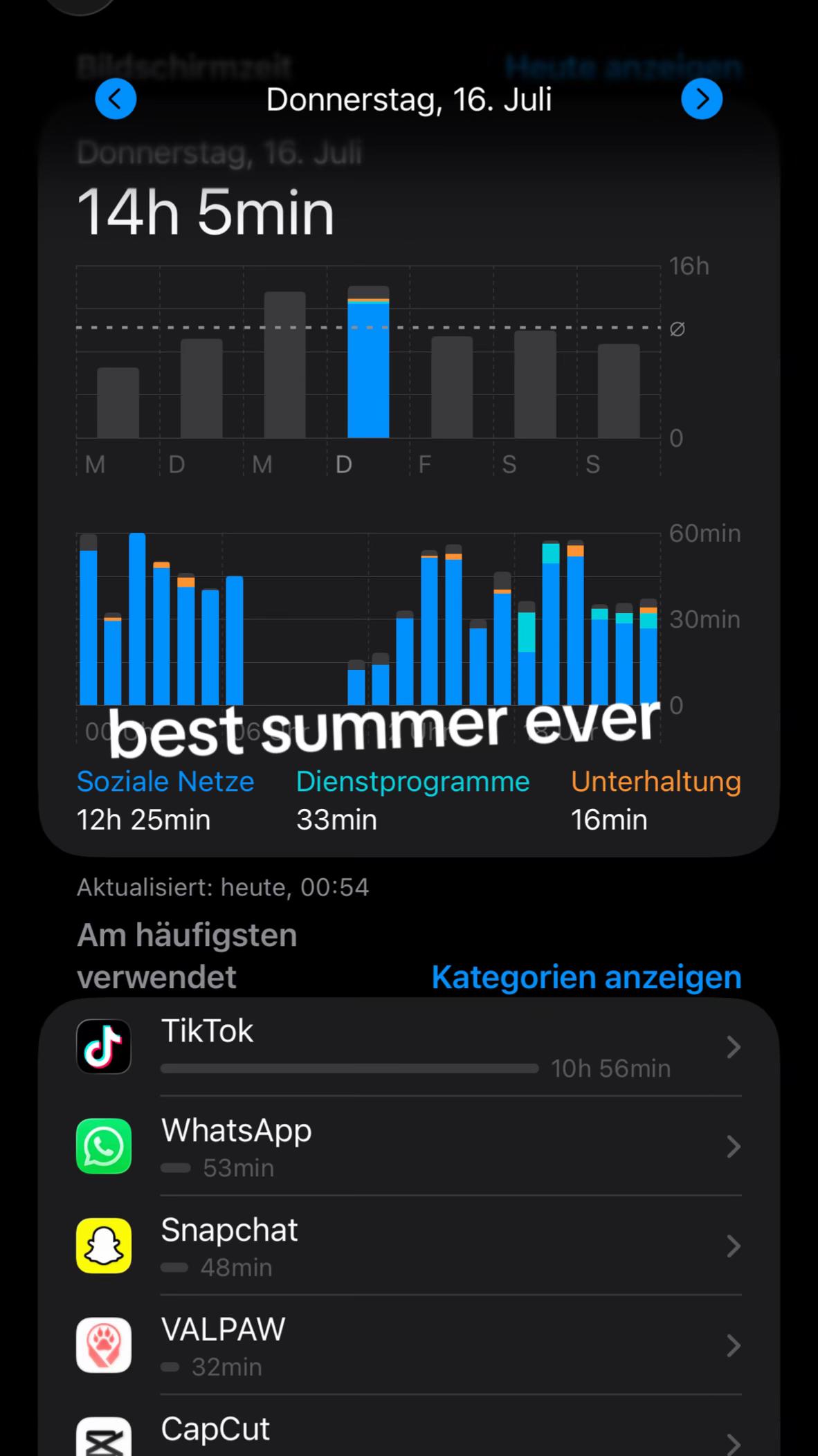Open TikTok usage details
The image size is (818, 1456).
[409, 1047]
